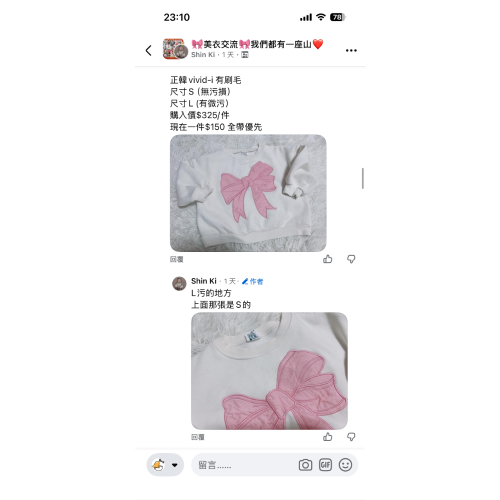Dislike Shin Ki's reply with thumbs down

(x=351, y=437)
